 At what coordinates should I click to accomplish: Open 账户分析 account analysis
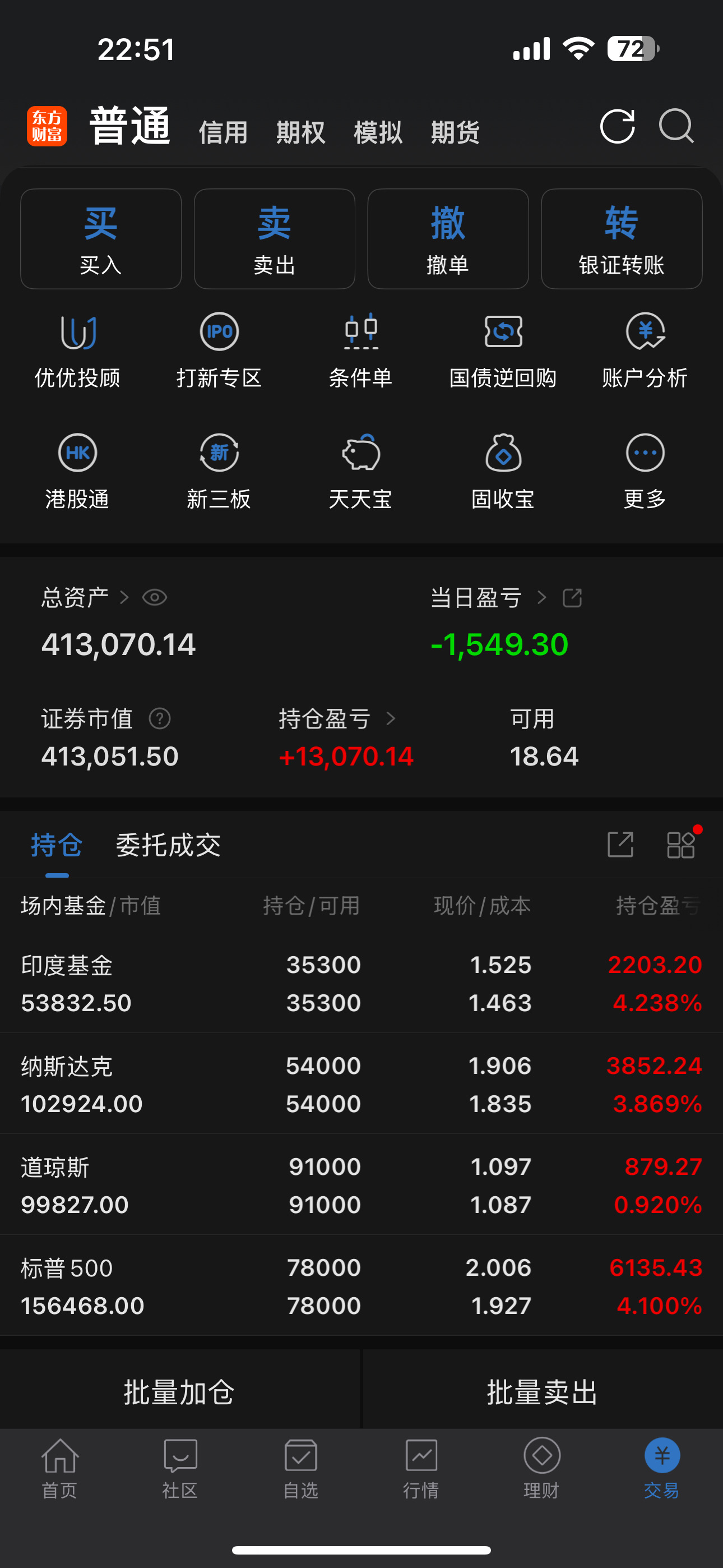645,351
